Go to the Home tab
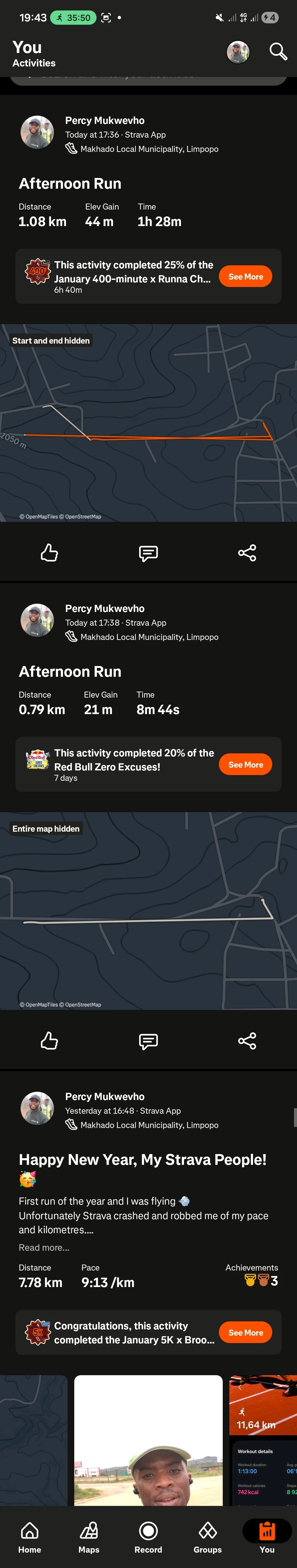The image size is (297, 1568). pyautogui.click(x=29, y=1537)
